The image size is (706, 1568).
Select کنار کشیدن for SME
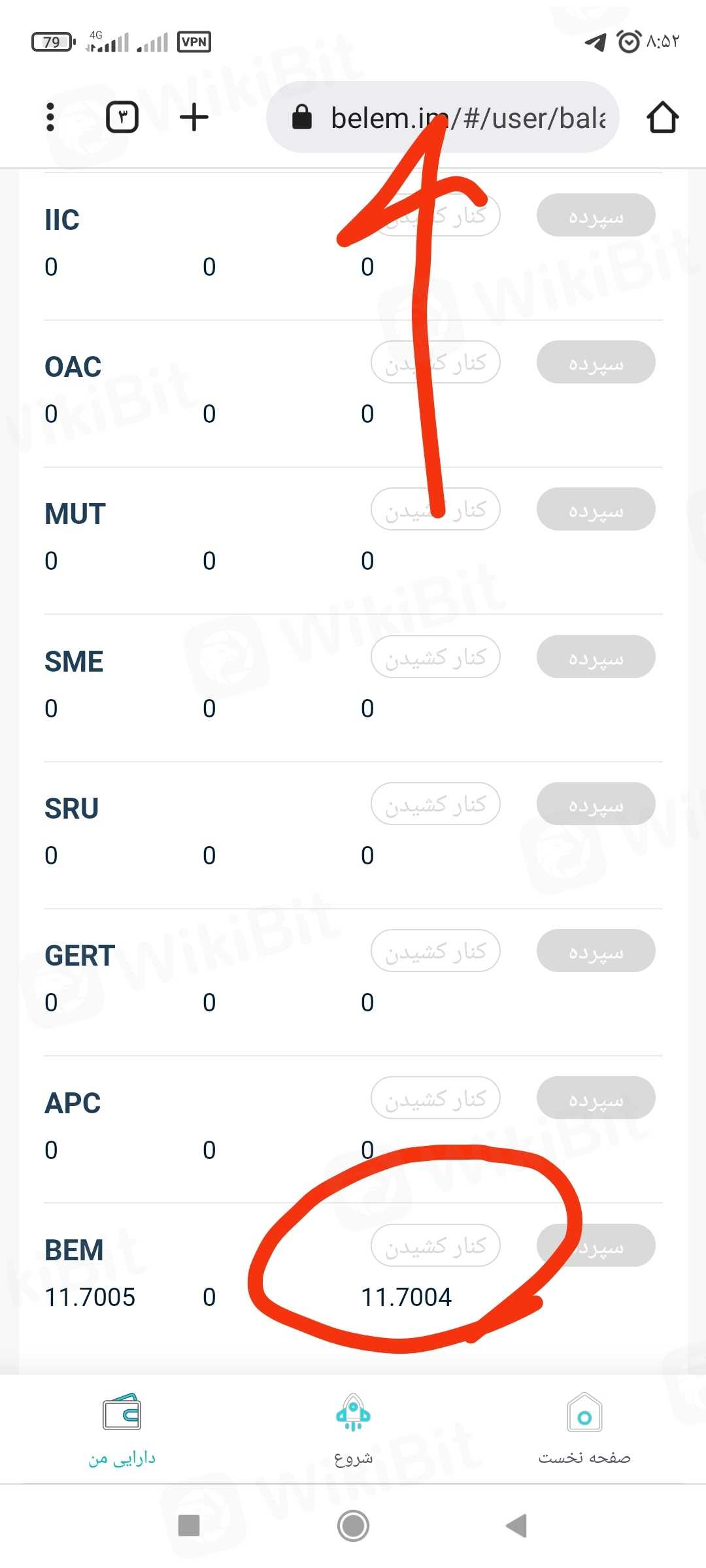pyautogui.click(x=435, y=657)
